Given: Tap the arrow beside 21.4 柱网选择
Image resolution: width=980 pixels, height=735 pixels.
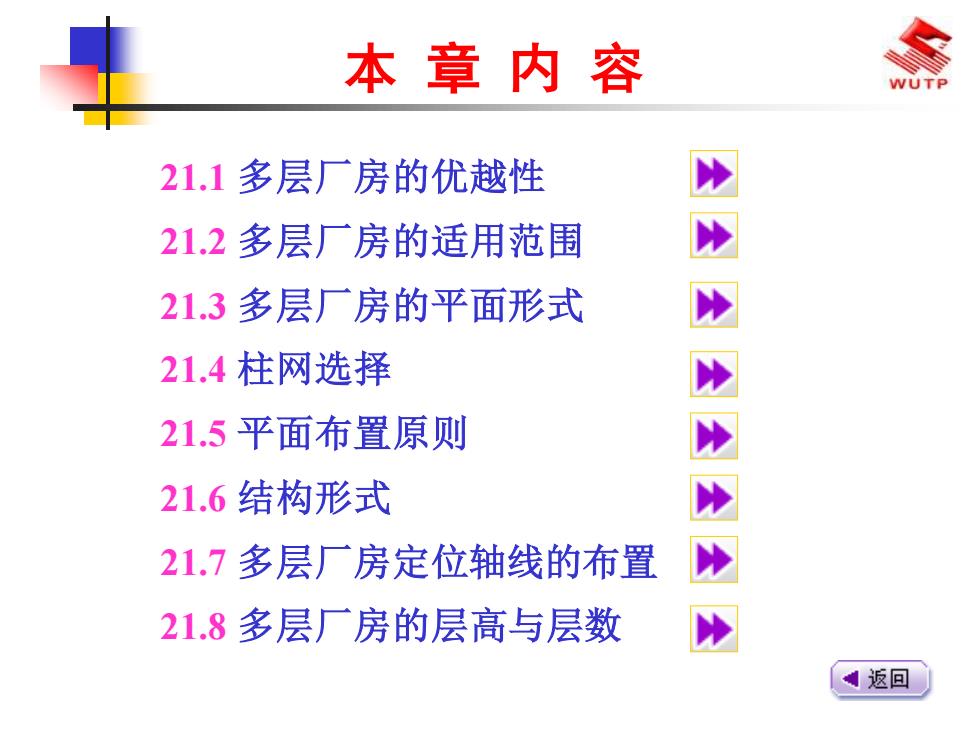Looking at the screenshot, I should pos(713,374).
